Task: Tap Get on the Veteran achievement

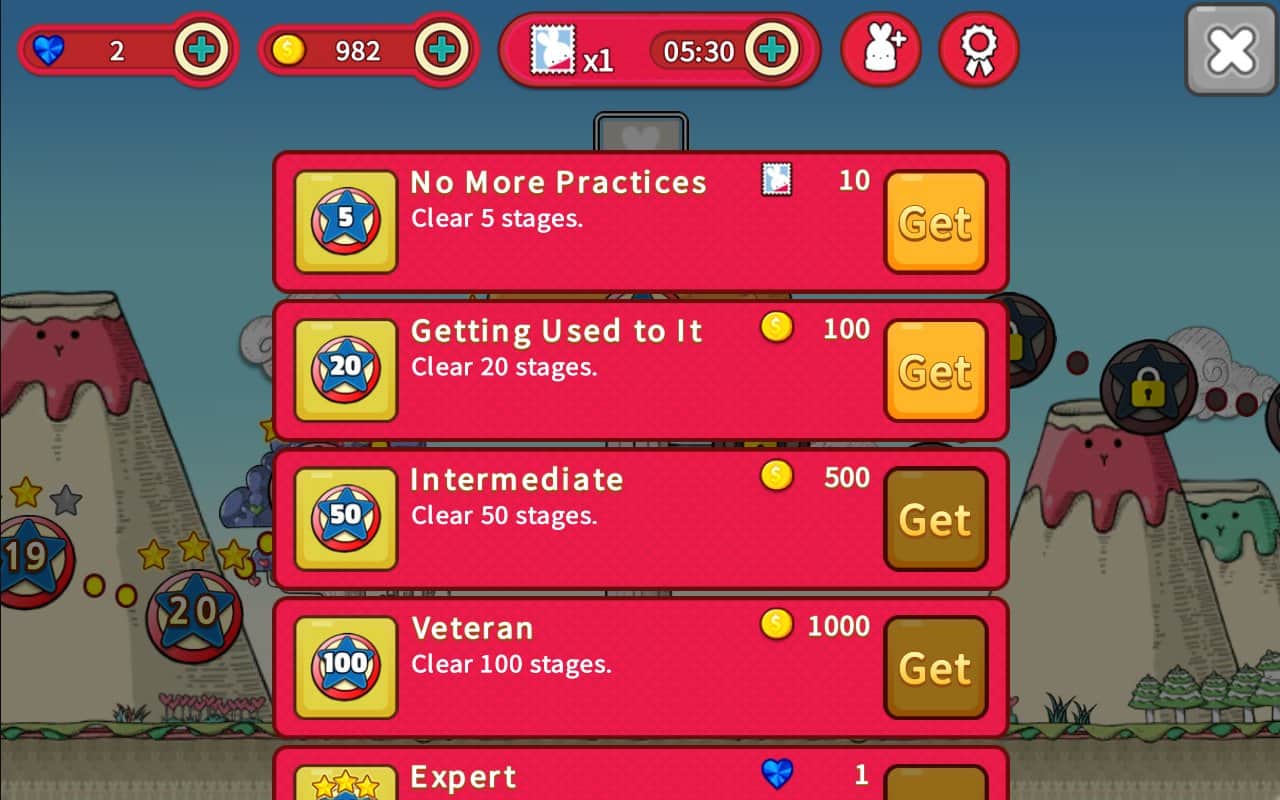Action: (935, 667)
